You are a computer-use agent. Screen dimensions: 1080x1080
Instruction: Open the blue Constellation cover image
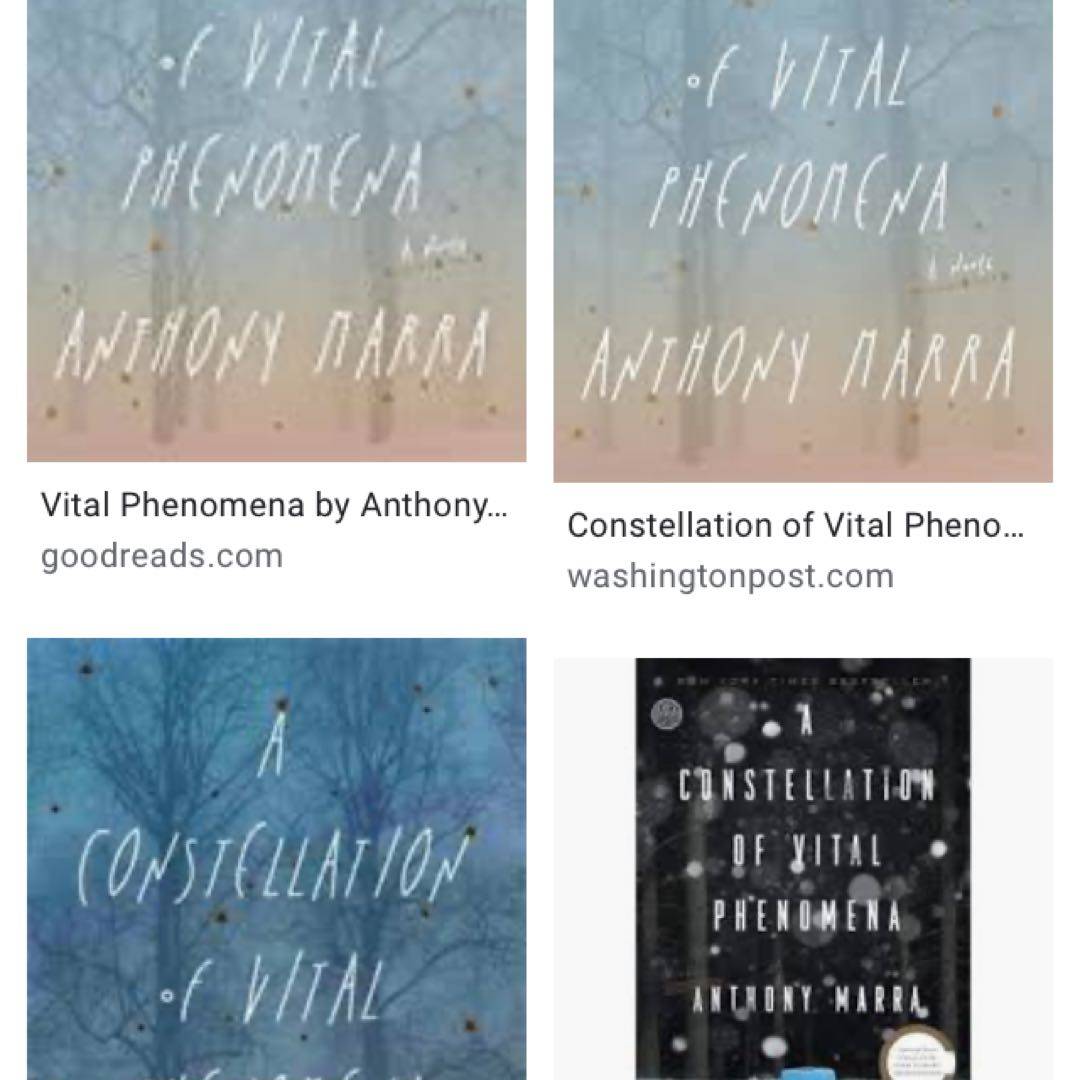276,860
